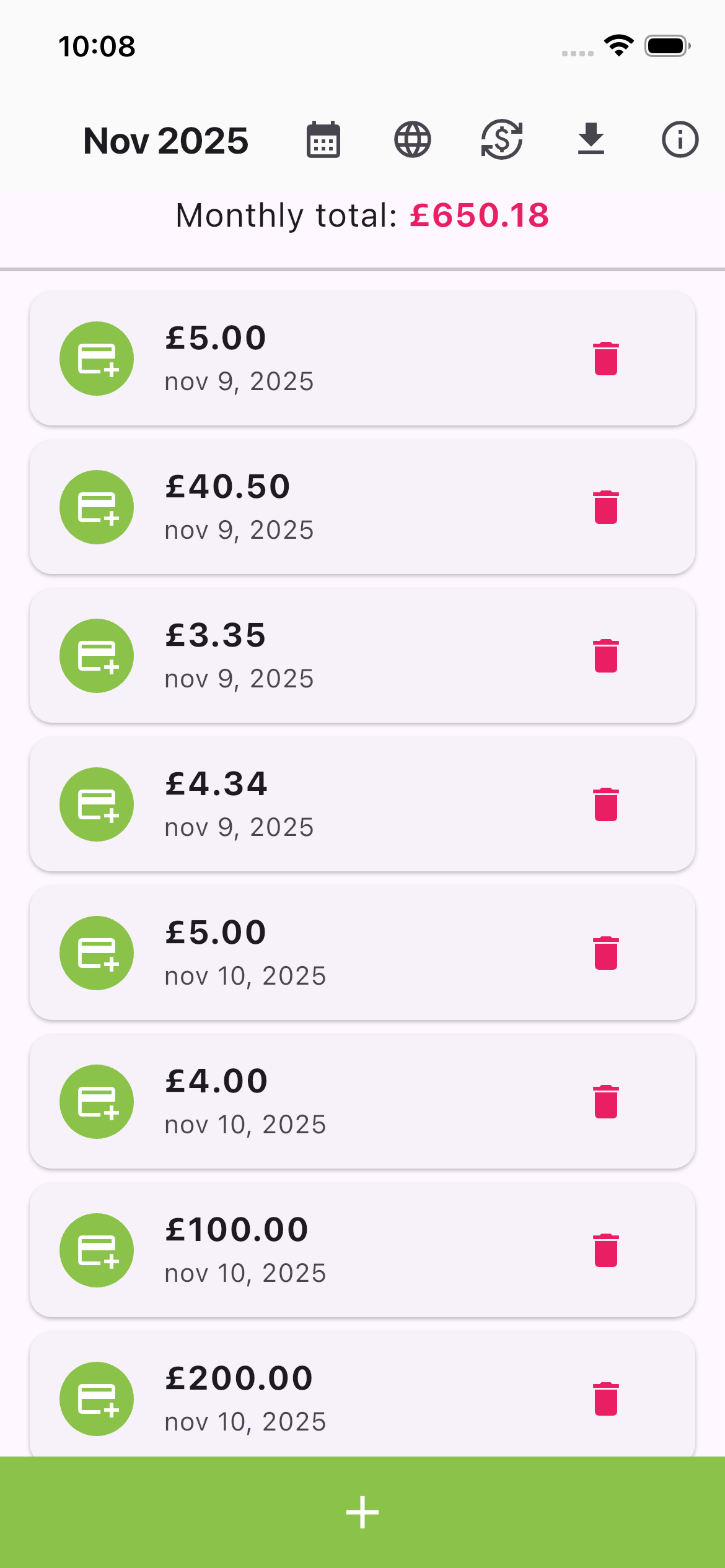Click the green card icon on £4.34 entry
This screenshot has width=725, height=1568.
(x=96, y=804)
